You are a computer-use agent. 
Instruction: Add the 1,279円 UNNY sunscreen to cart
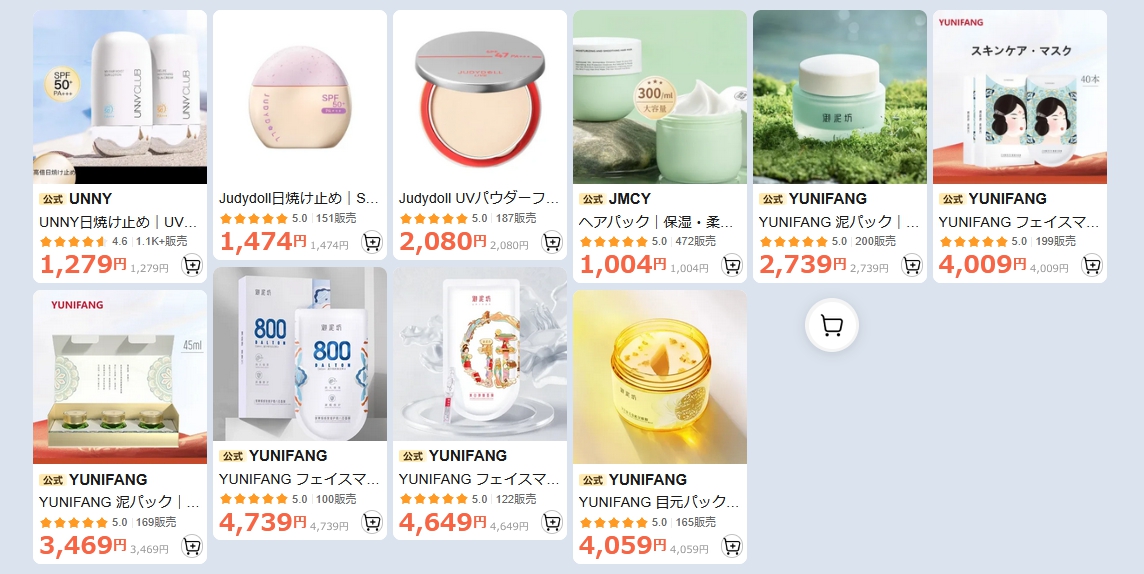tap(192, 265)
